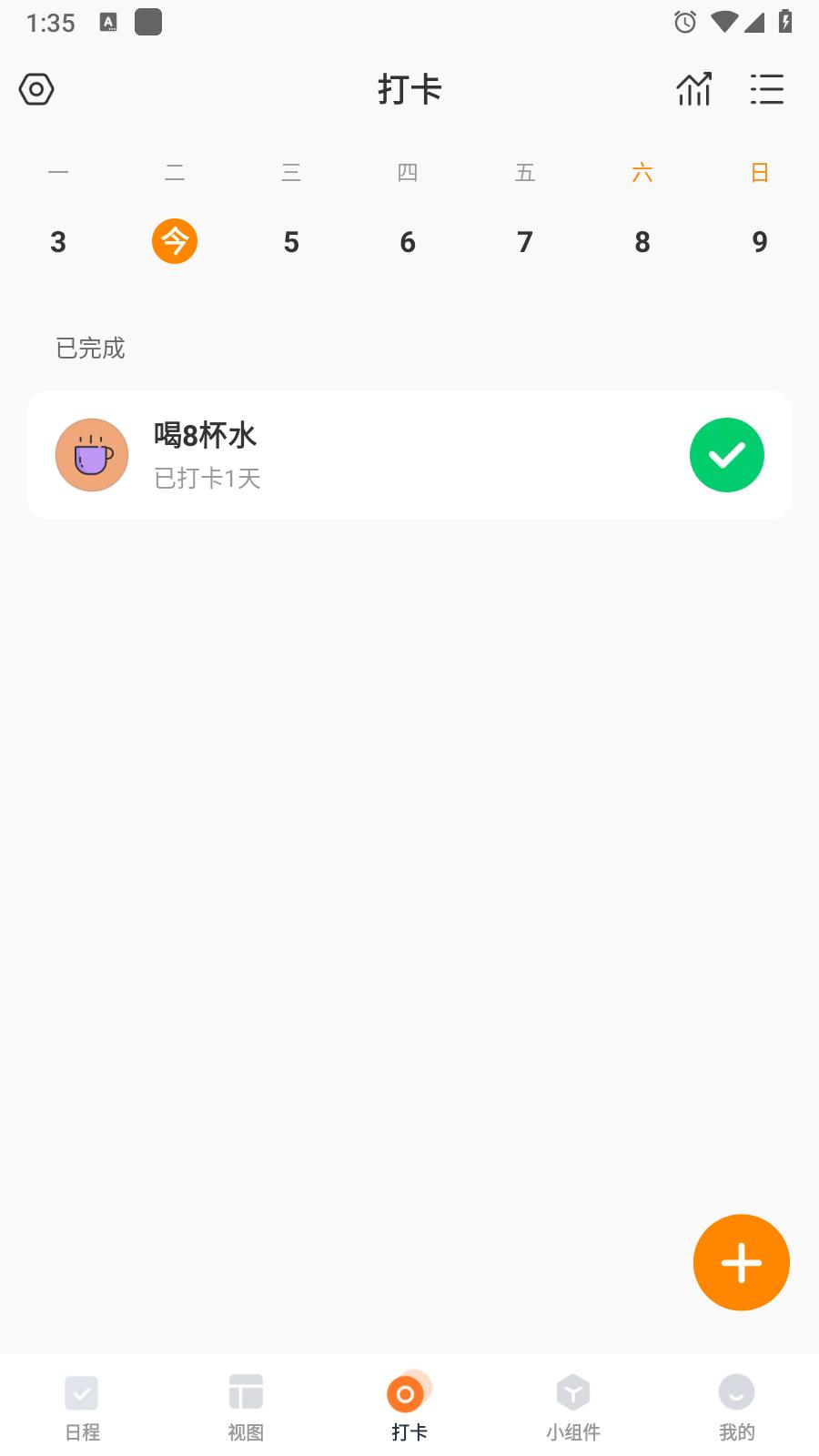
Task: Tap the orange plus button to add habit
Action: 741,1262
